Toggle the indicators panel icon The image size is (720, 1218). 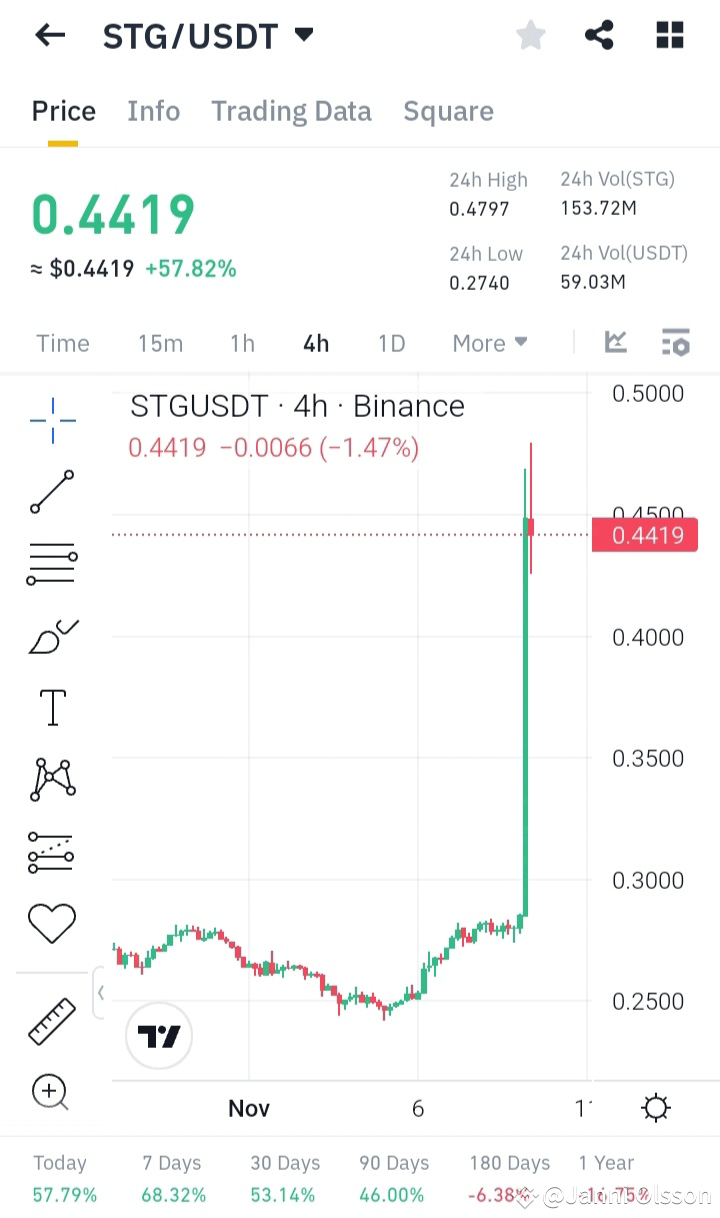point(676,342)
